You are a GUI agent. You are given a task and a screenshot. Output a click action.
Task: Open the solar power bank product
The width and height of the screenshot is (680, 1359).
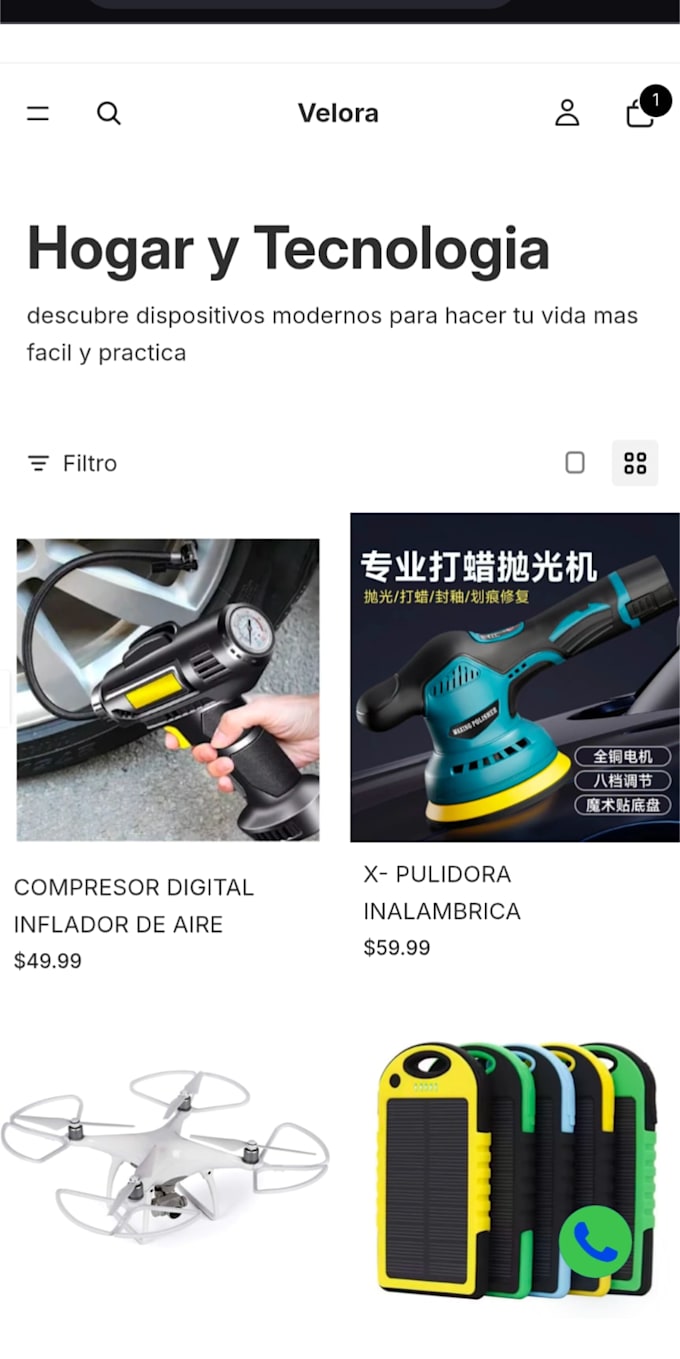point(515,1170)
